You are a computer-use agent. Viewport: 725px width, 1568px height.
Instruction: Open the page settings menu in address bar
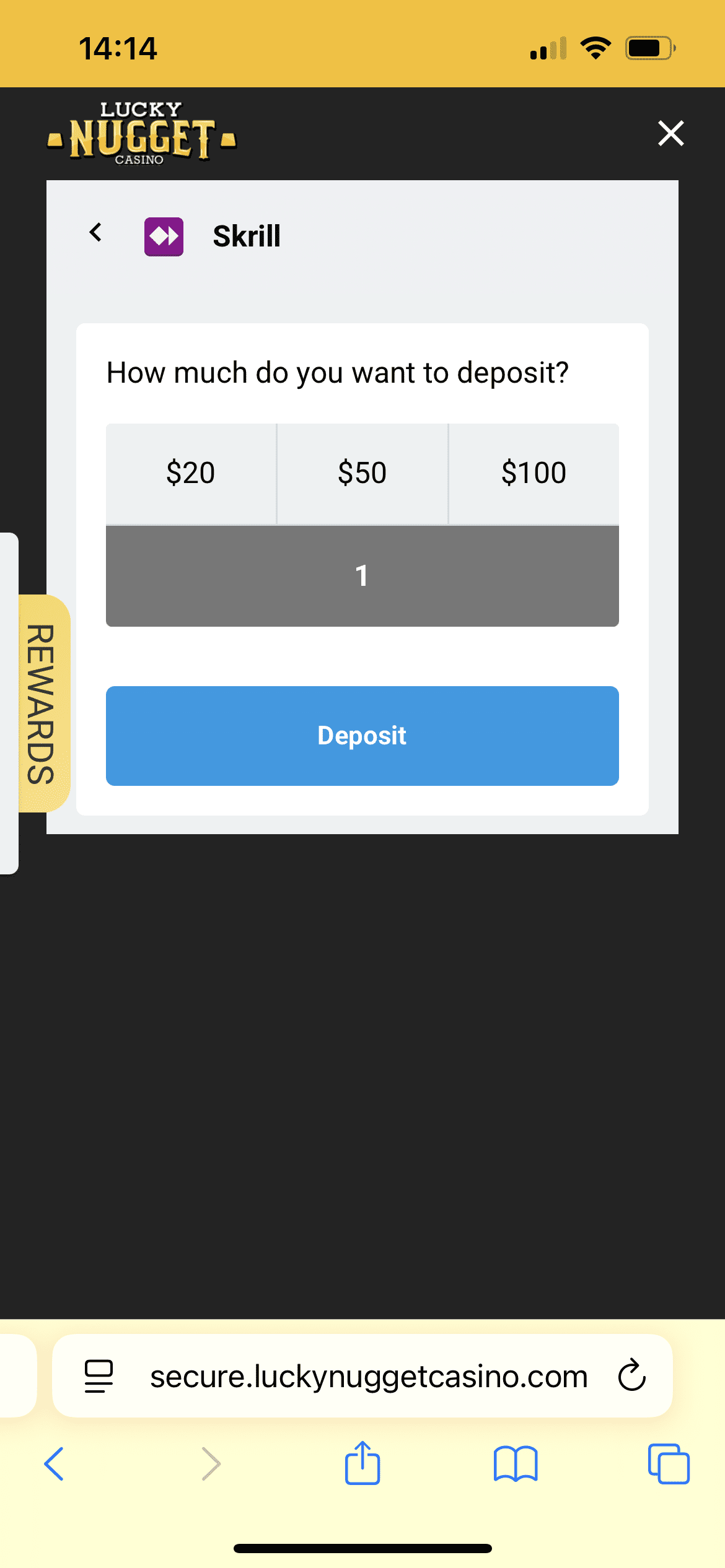pos(99,1376)
